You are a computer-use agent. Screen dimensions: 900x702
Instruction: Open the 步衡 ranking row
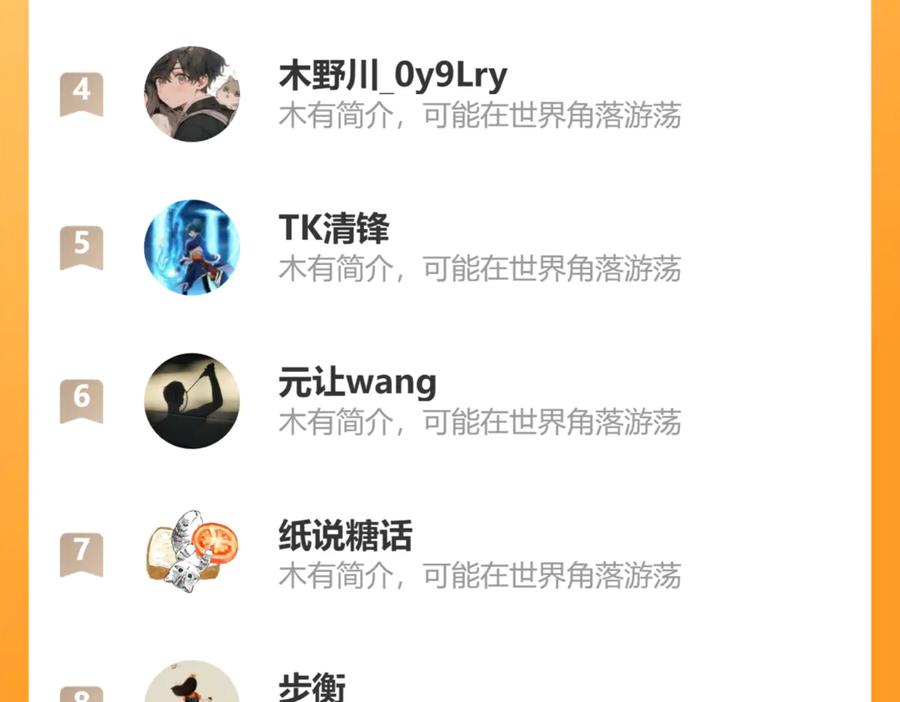click(x=312, y=688)
